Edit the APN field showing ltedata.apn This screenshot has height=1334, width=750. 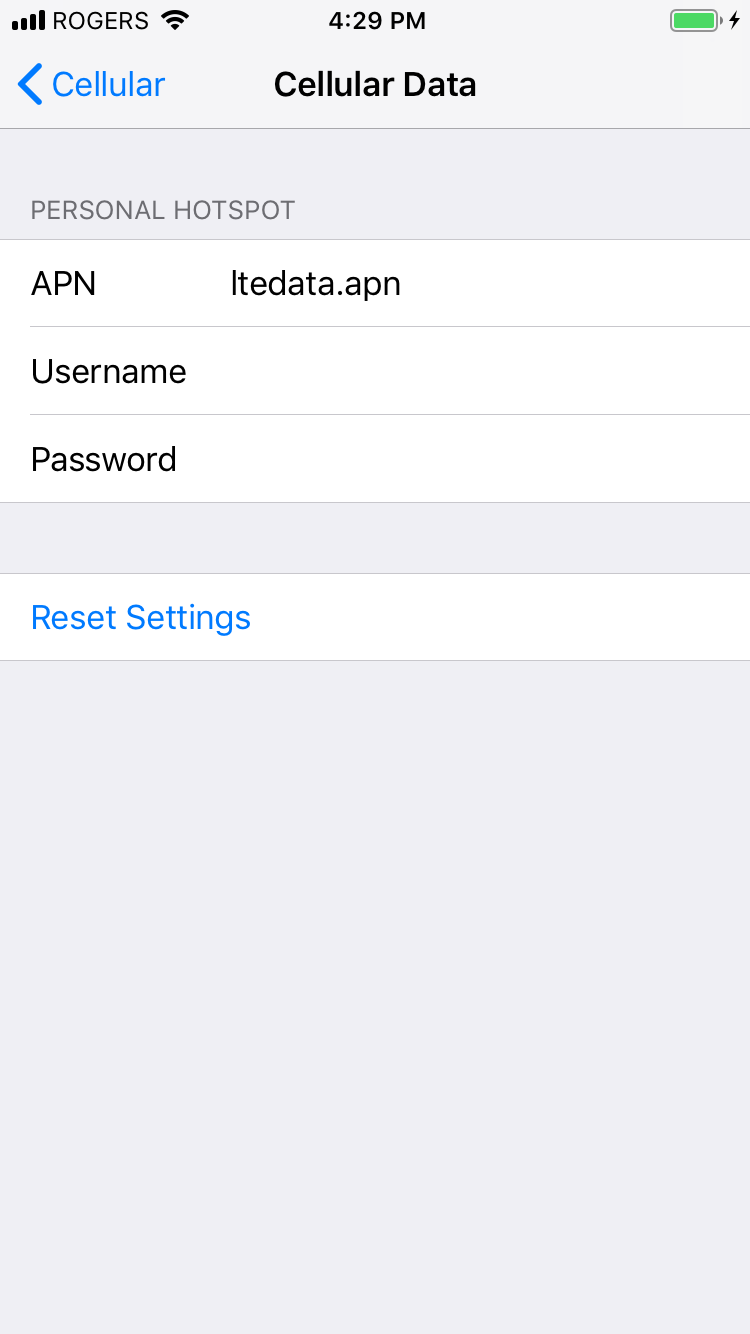375,283
